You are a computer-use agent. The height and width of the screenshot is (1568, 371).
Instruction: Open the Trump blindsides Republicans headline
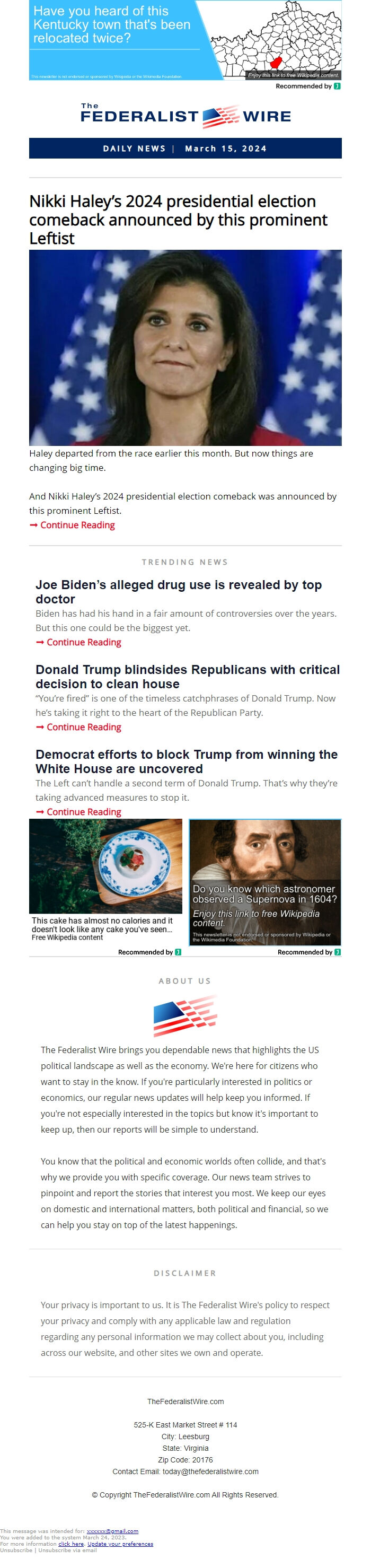click(187, 676)
